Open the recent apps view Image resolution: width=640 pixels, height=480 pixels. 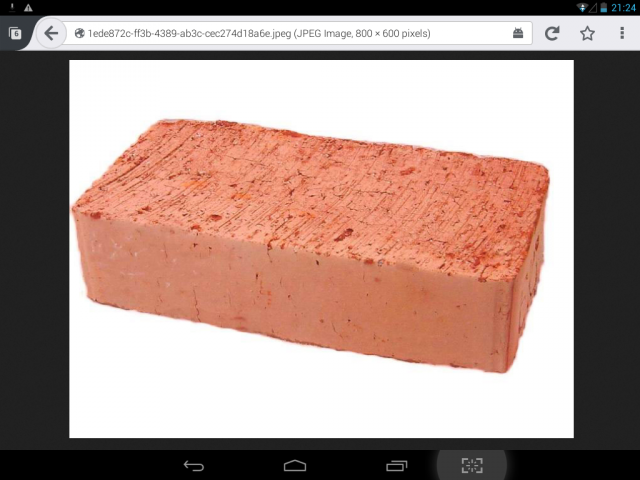point(397,465)
